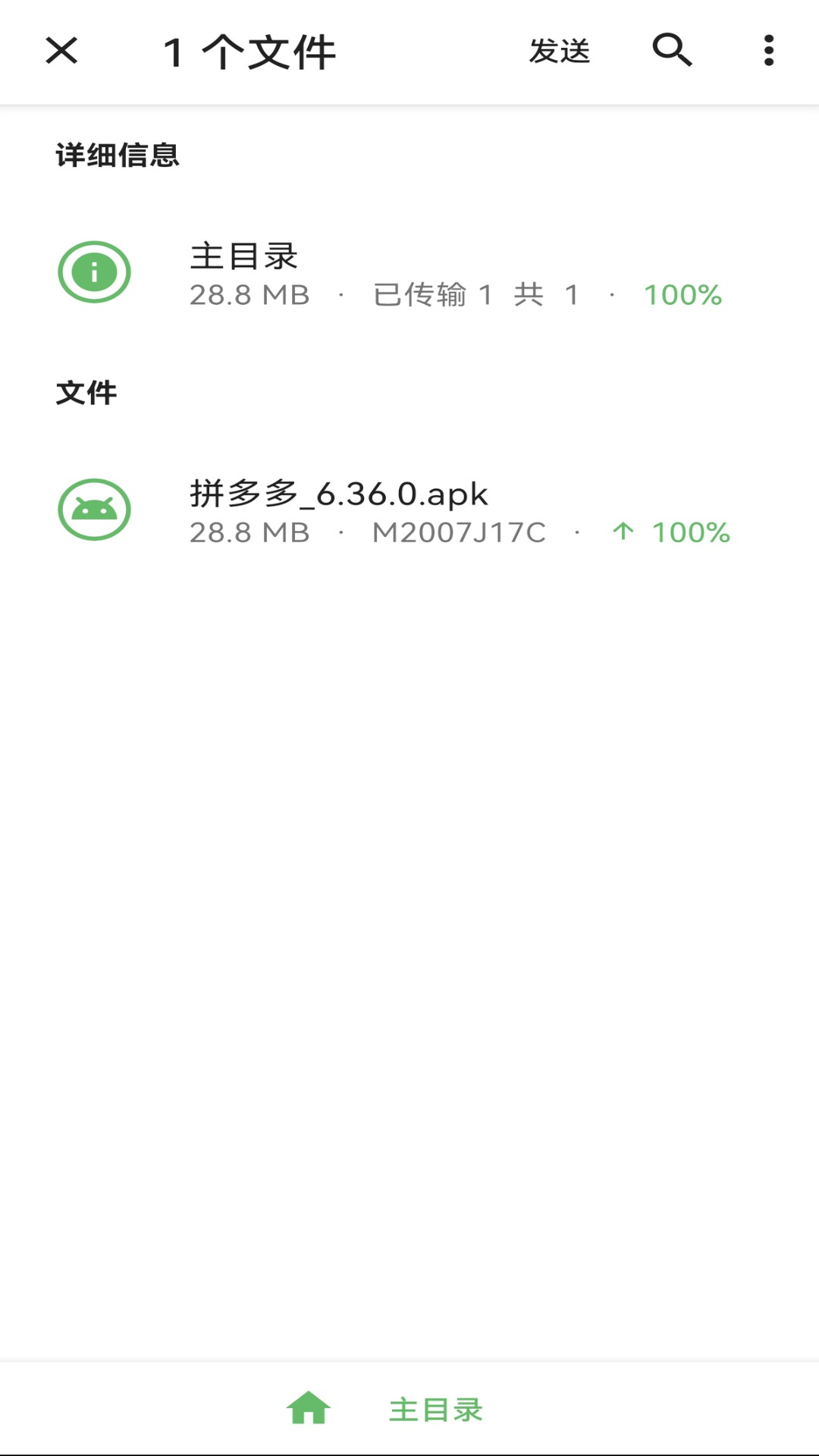
Task: Click the 文件 section header
Action: [86, 391]
